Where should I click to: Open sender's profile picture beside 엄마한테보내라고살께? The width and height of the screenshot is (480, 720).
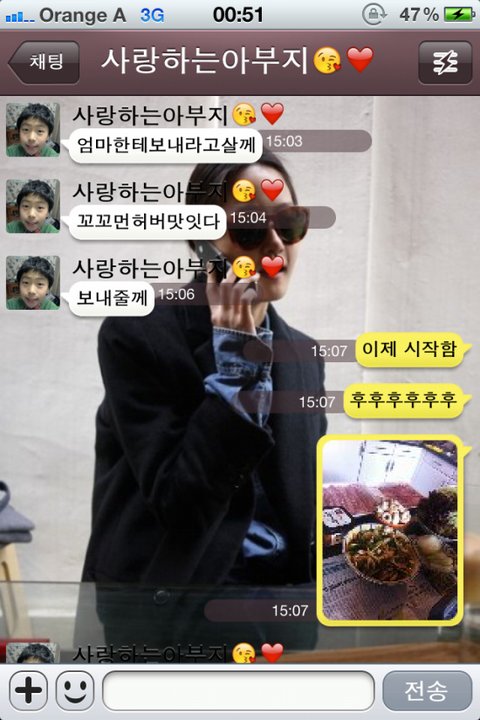pos(33,130)
